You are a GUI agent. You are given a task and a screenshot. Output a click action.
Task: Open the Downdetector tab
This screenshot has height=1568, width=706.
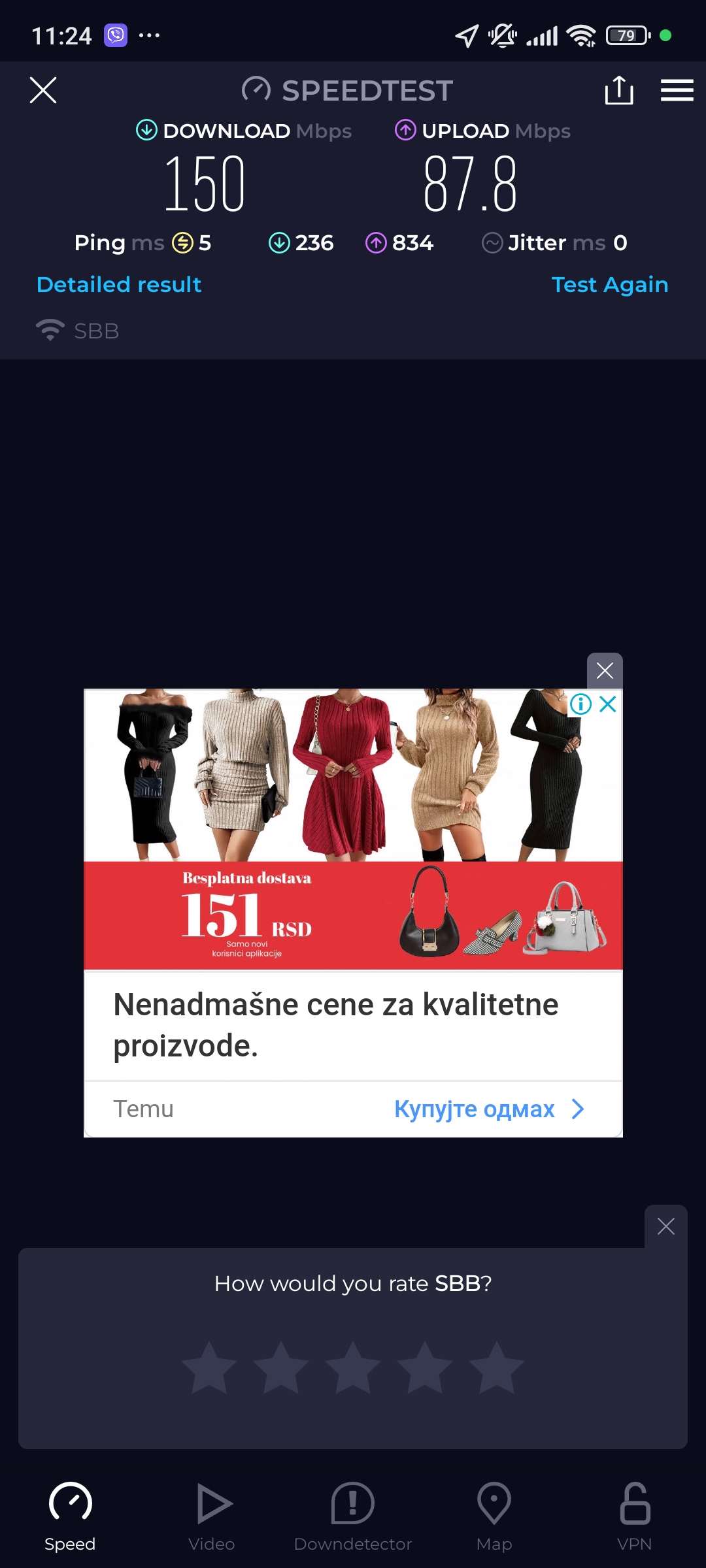(x=353, y=1517)
